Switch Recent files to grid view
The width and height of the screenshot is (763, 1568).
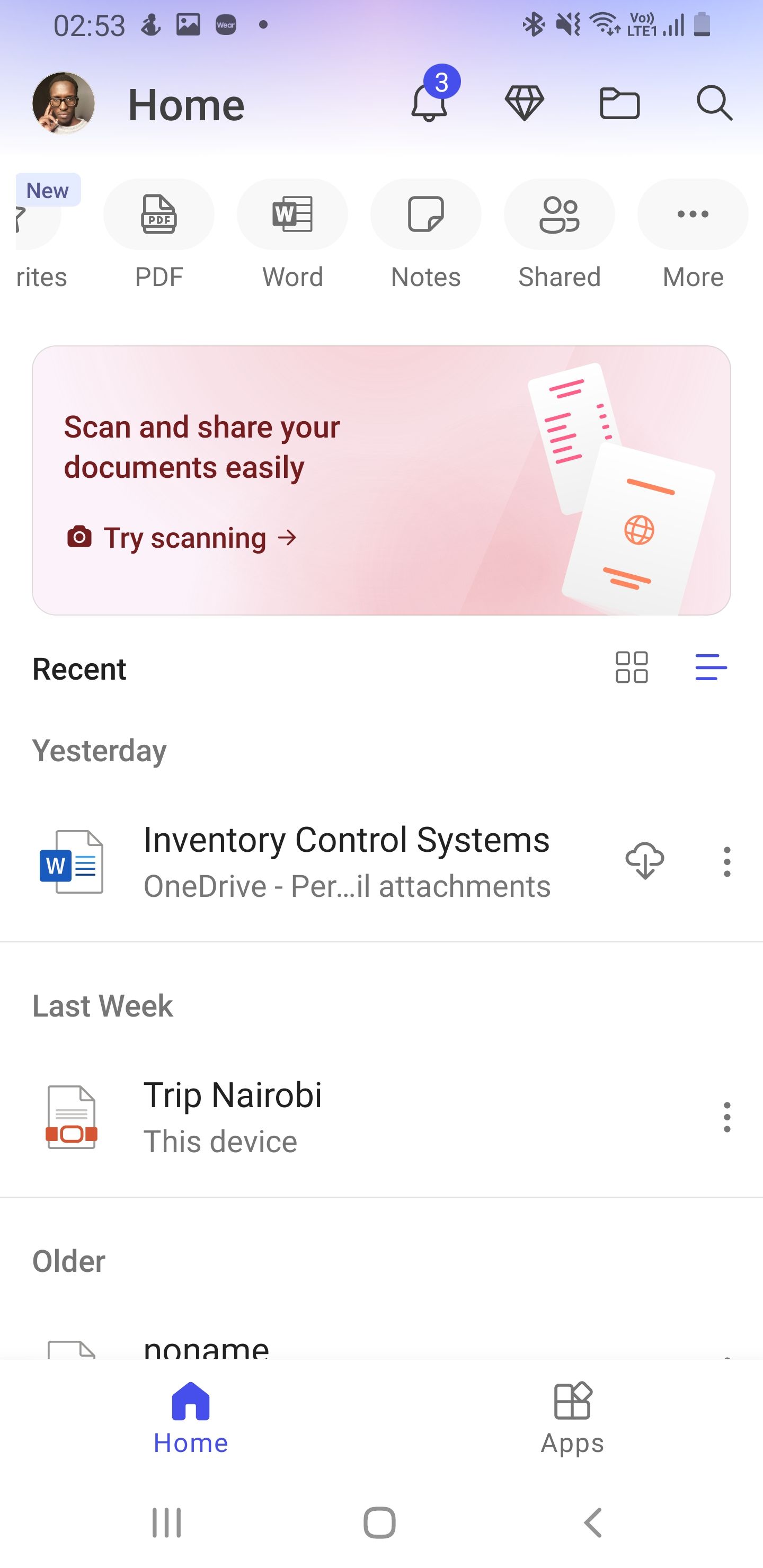coord(632,668)
